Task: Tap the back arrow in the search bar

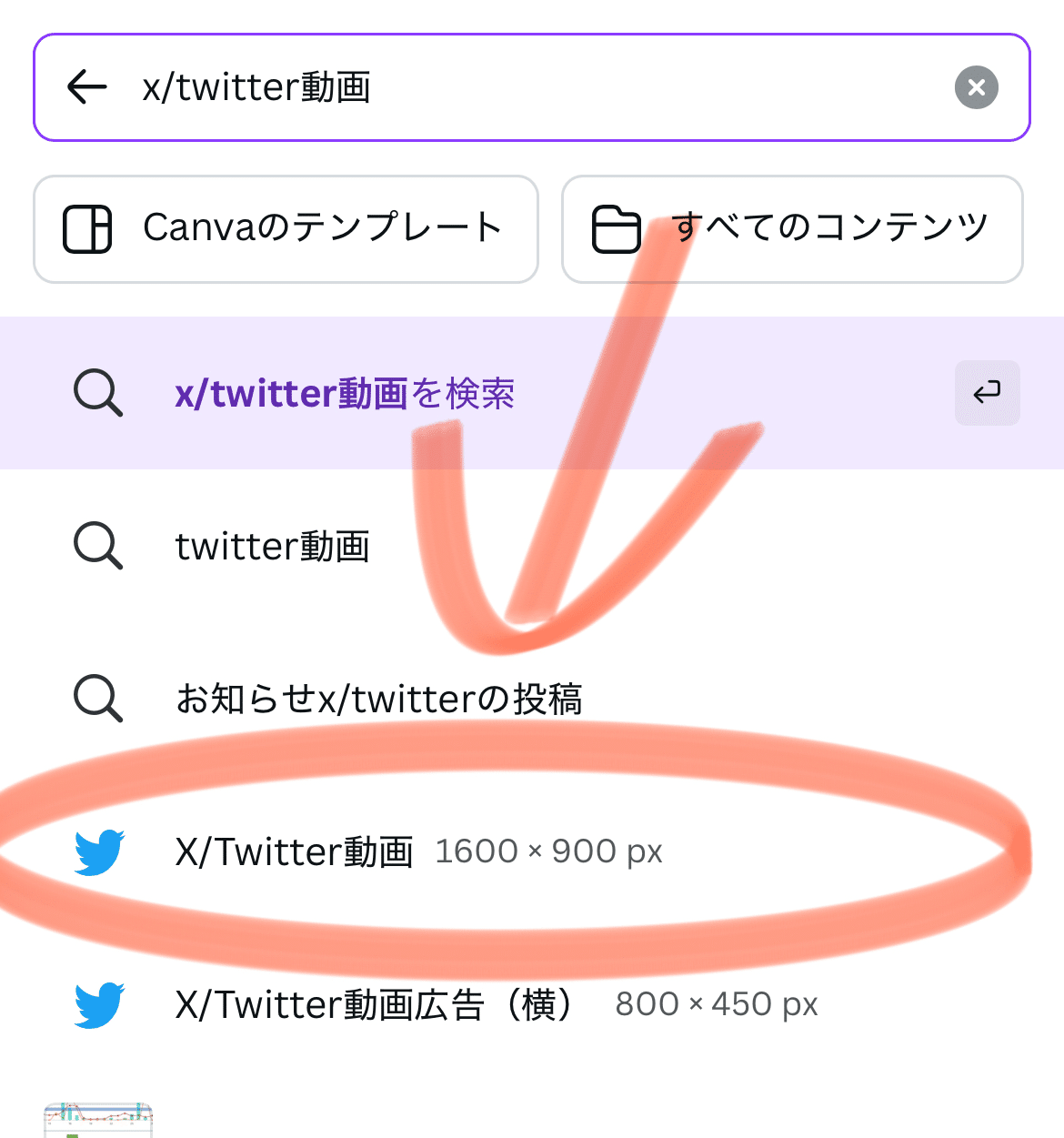Action: point(87,87)
